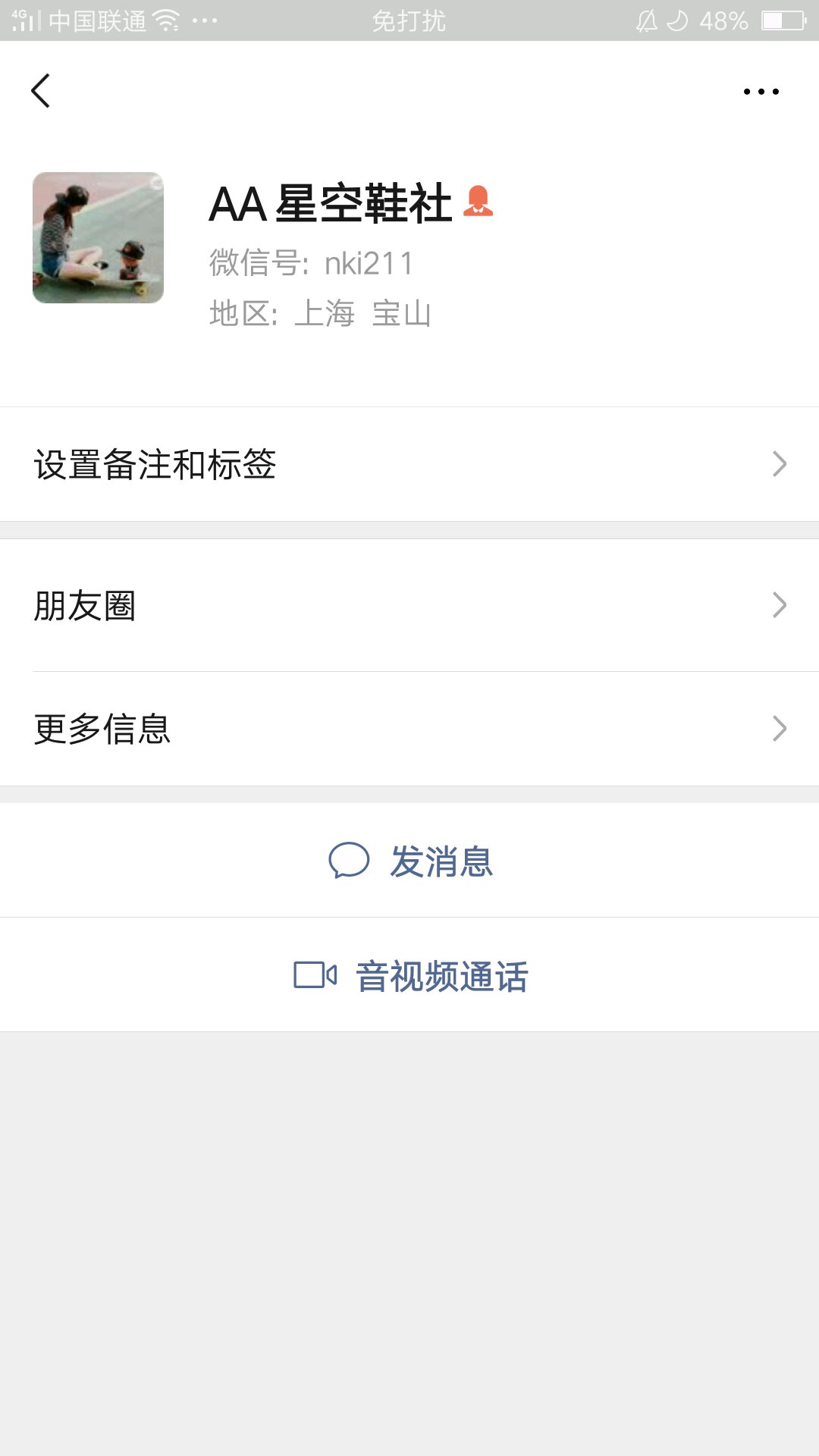
Task: Start 音视频通话 with this contact
Action: pyautogui.click(x=409, y=975)
